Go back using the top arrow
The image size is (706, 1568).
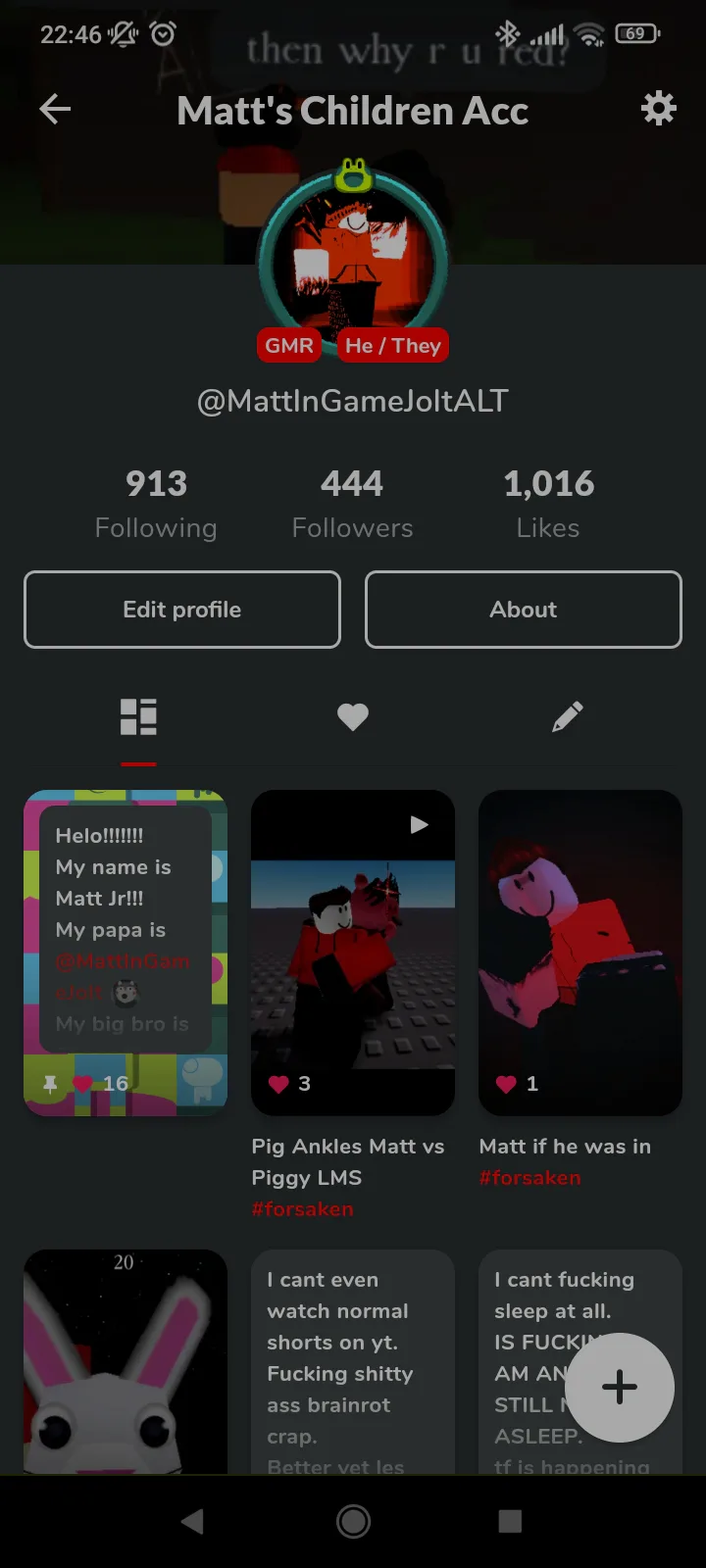55,109
